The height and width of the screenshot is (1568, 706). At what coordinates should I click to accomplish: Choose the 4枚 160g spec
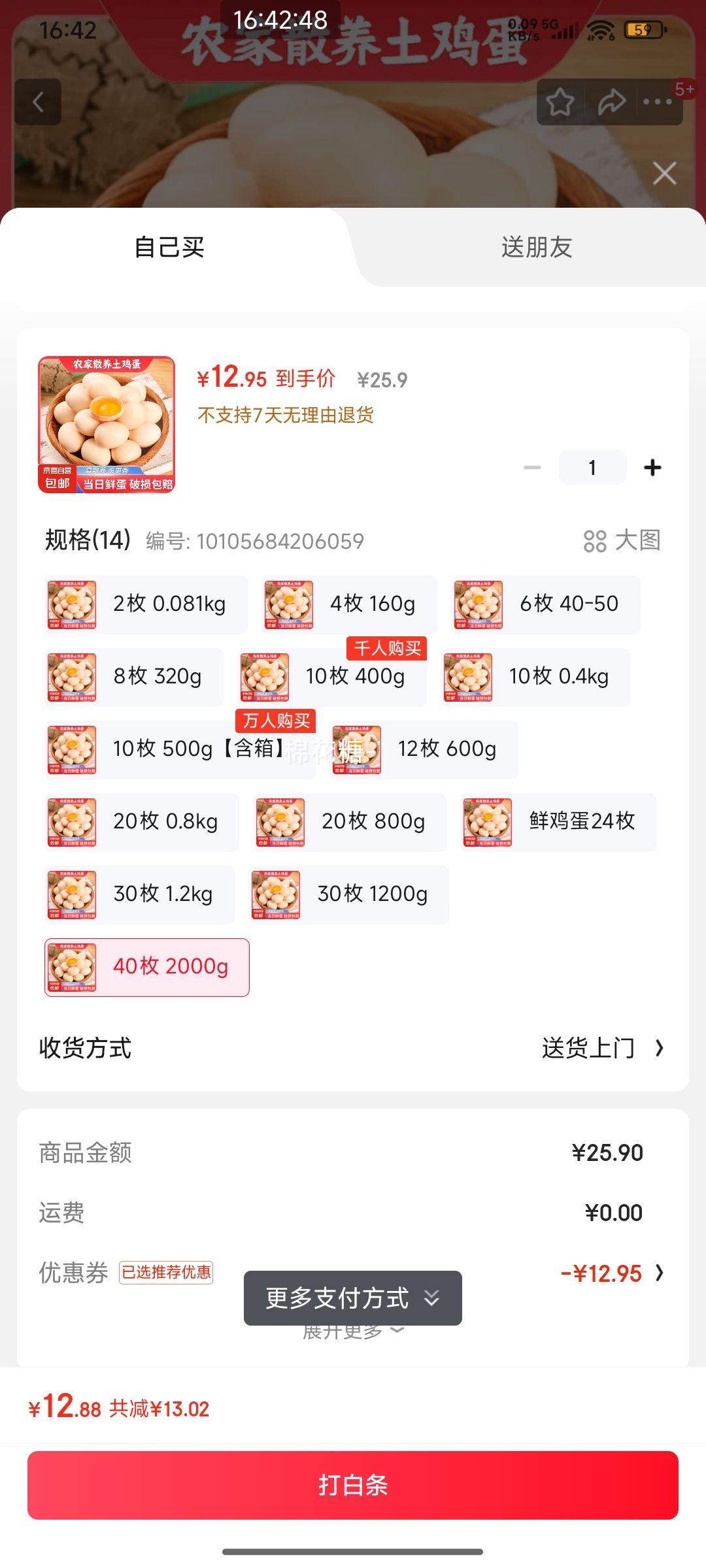click(x=349, y=604)
